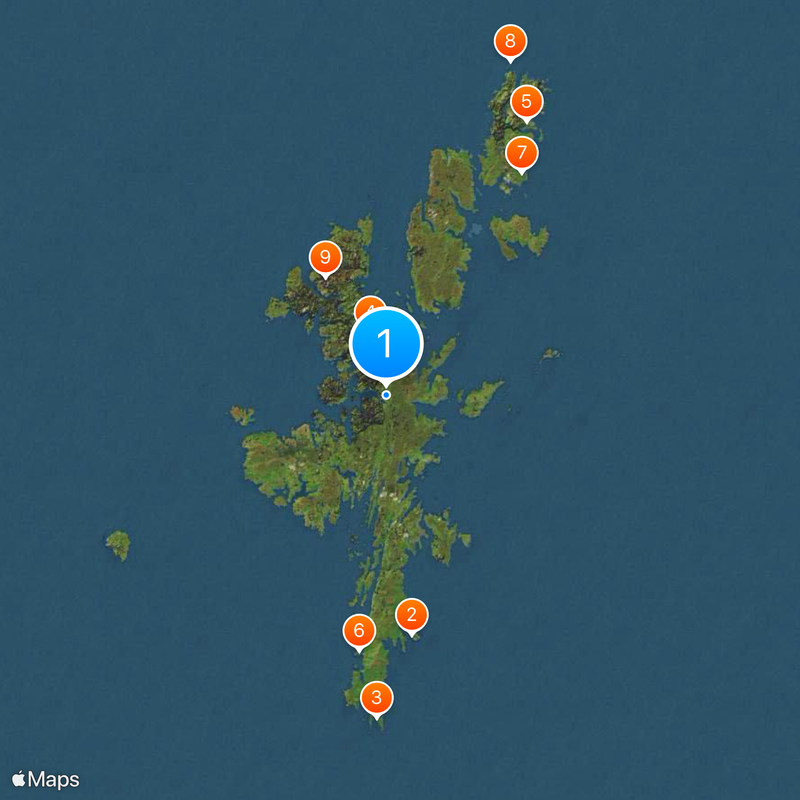Choose map pin number 7
Image resolution: width=800 pixels, height=800 pixels.
click(x=521, y=153)
